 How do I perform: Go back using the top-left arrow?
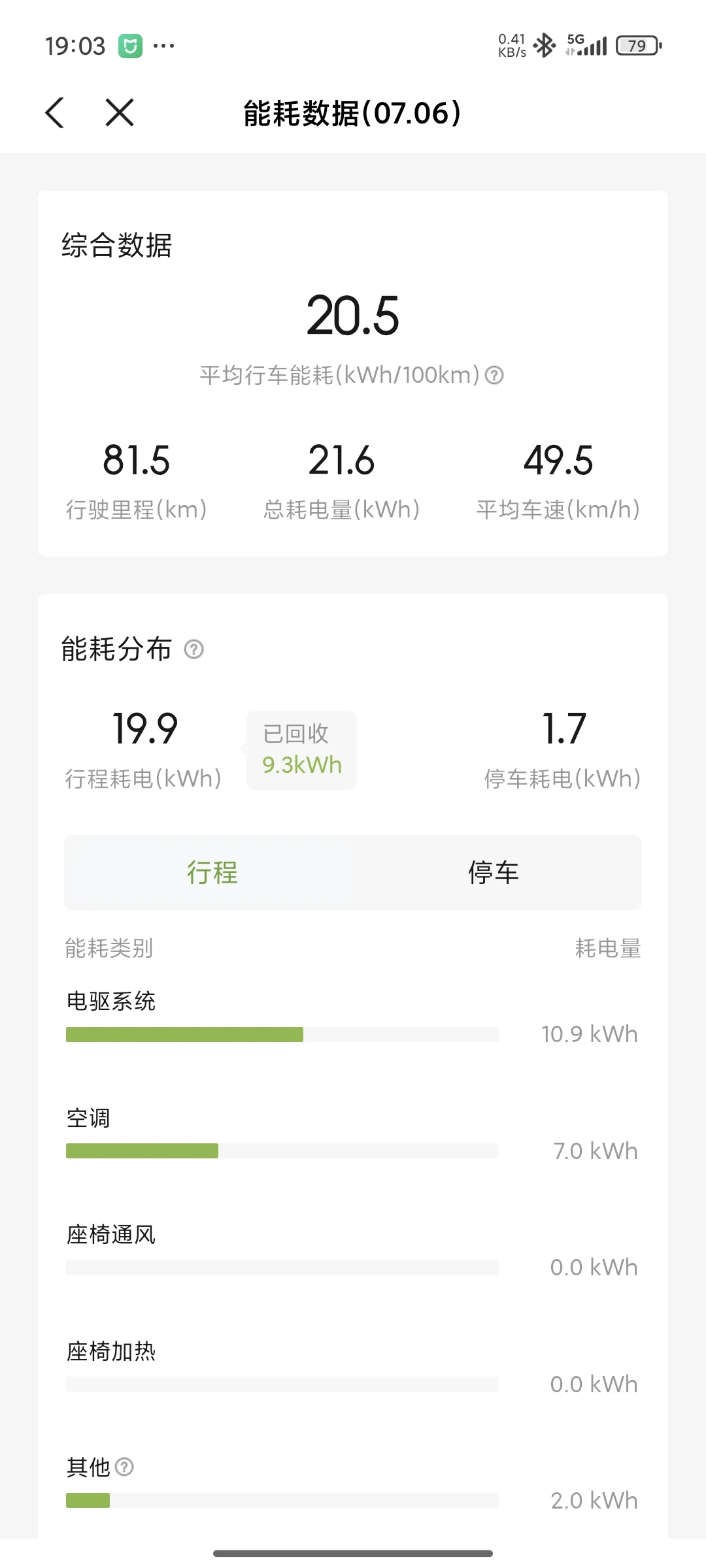click(x=55, y=112)
